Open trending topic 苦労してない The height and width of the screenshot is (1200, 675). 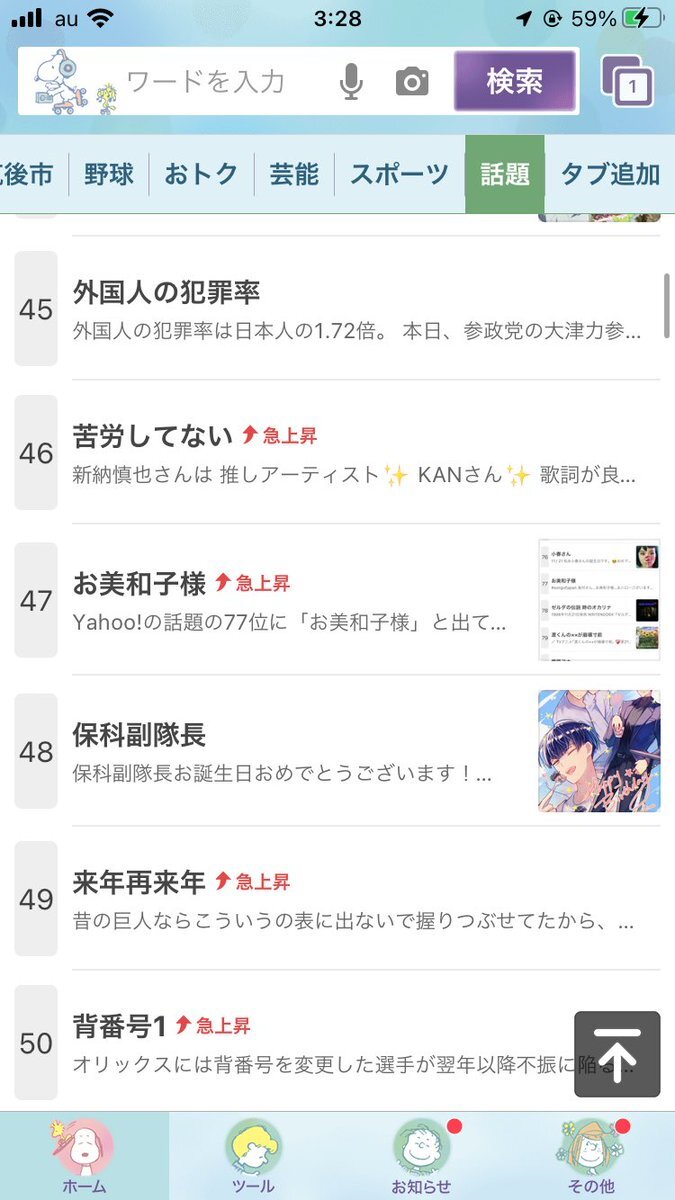337,452
